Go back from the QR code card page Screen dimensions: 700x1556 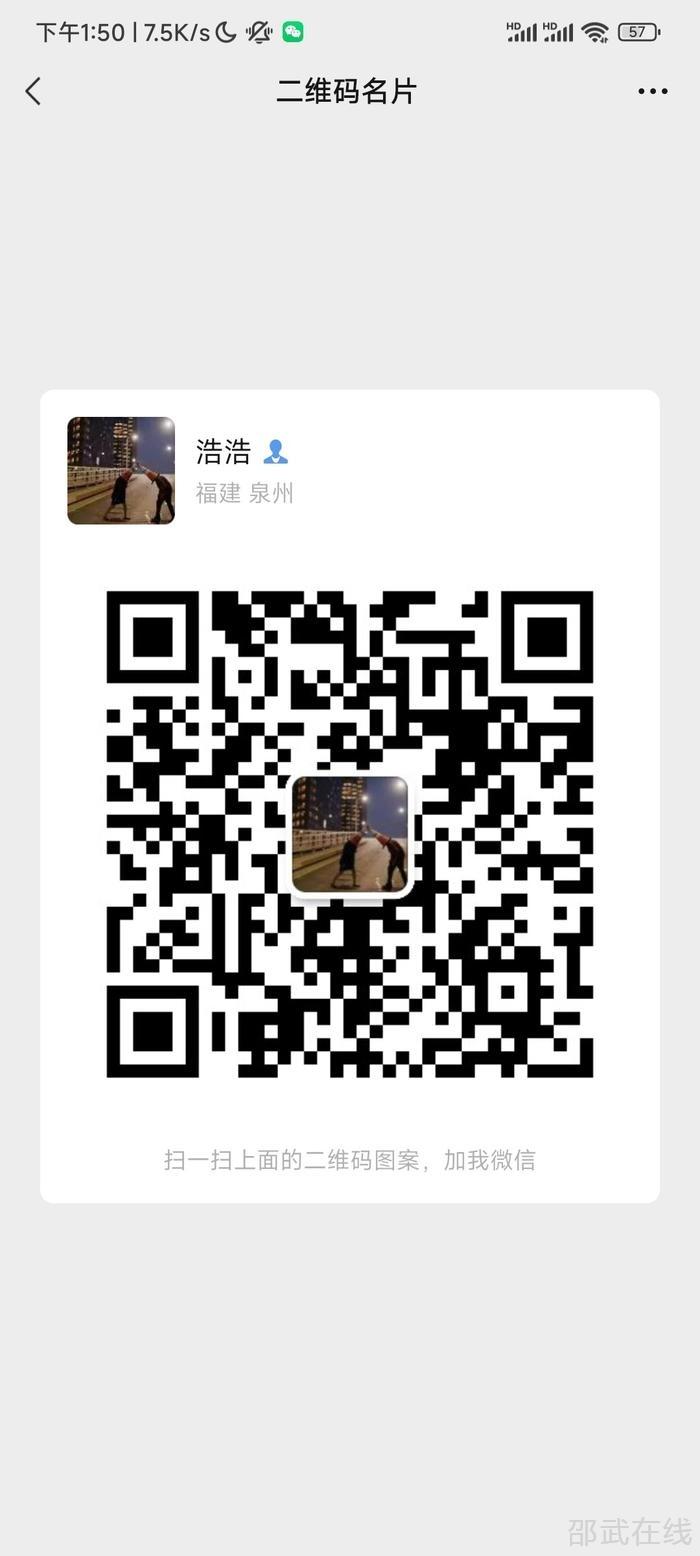33,91
